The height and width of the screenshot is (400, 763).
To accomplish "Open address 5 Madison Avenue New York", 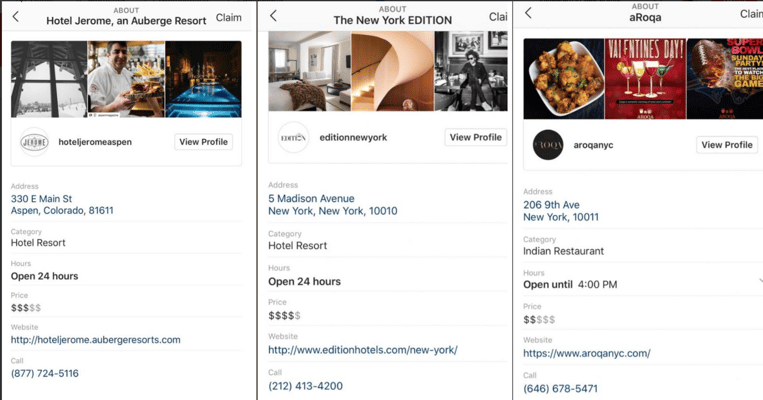I will pos(332,205).
